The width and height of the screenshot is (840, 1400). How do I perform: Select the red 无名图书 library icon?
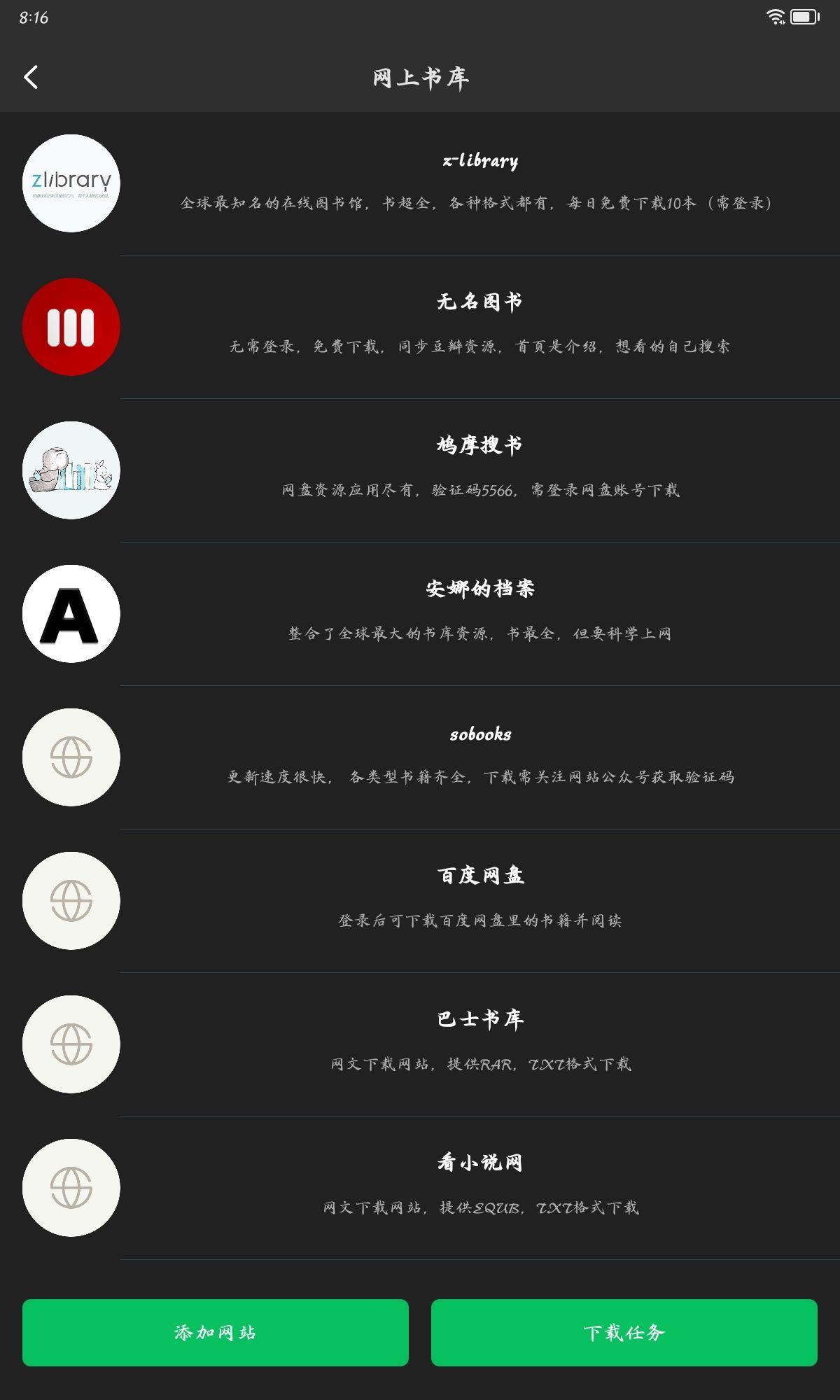[x=71, y=326]
